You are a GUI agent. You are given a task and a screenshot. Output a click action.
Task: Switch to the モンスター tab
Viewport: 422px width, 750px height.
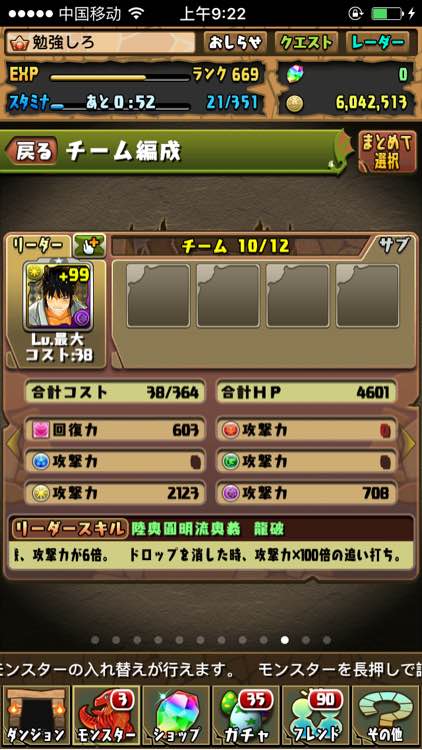pyautogui.click(x=105, y=715)
